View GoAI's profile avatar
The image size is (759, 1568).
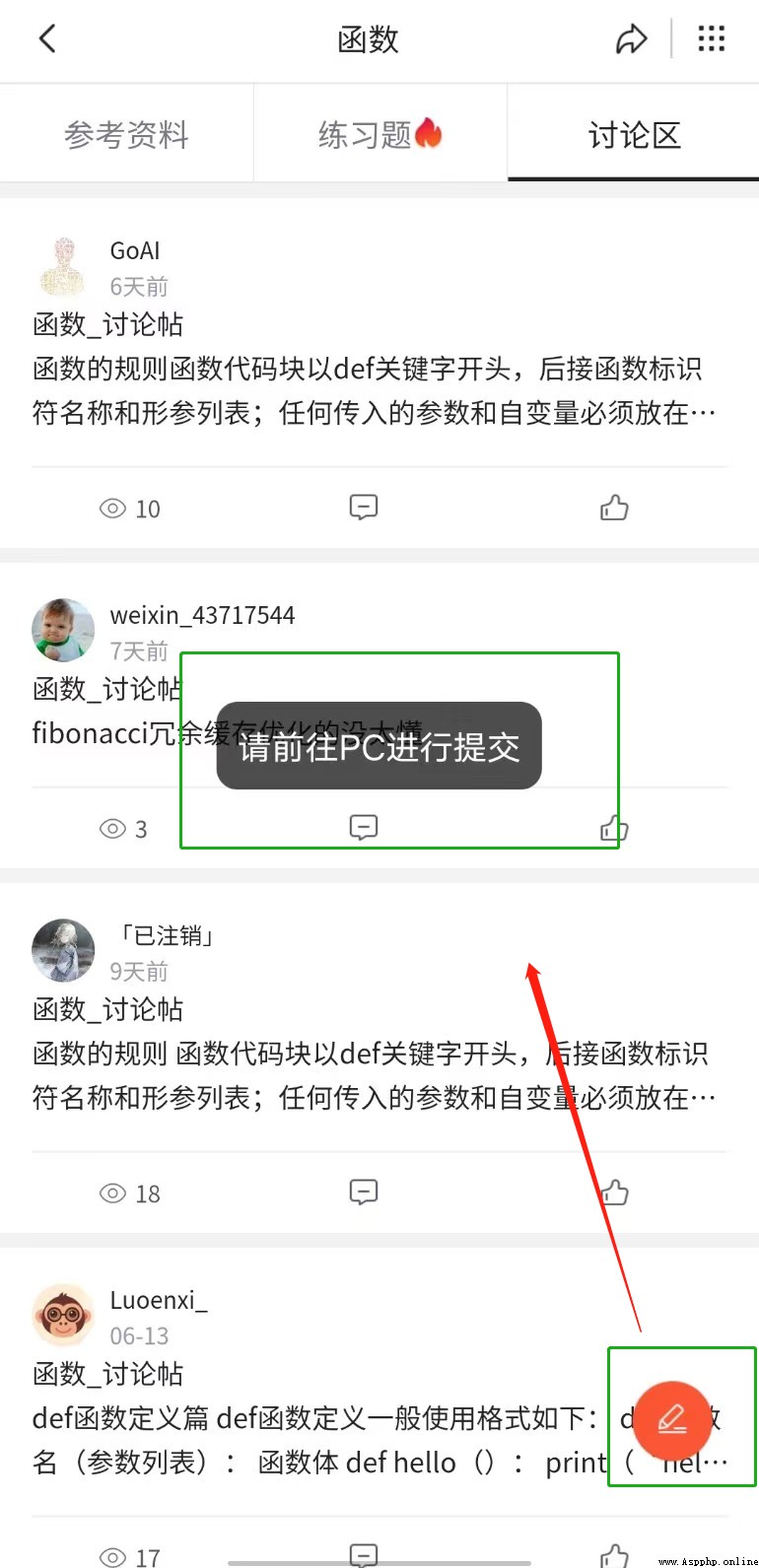(x=63, y=267)
